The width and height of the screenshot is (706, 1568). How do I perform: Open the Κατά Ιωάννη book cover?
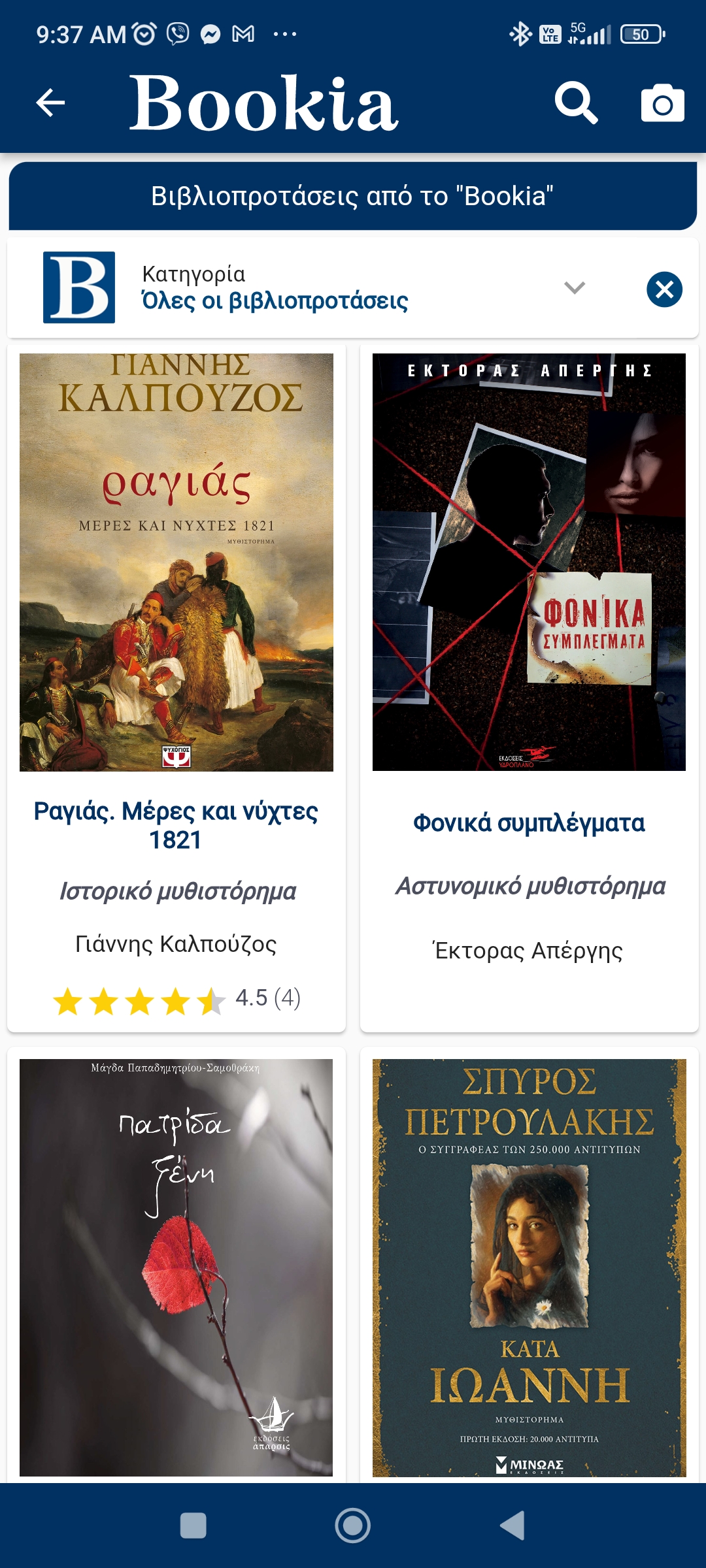529,1267
